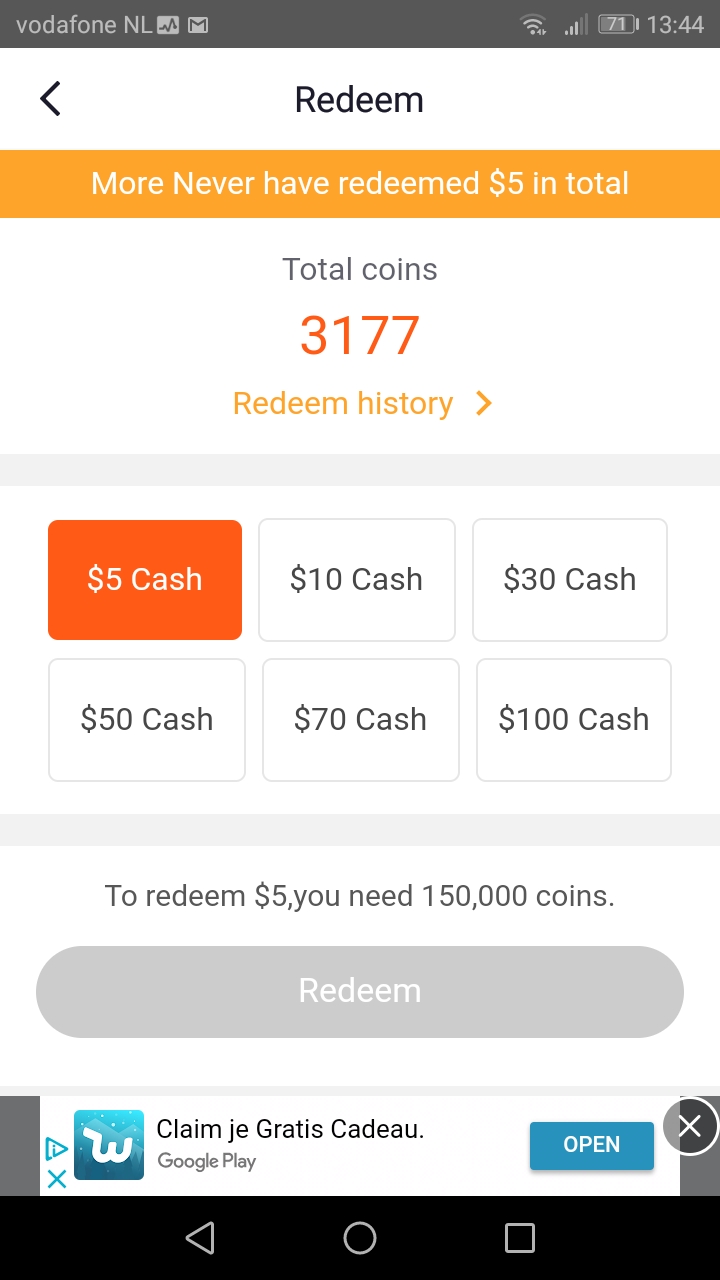The height and width of the screenshot is (1280, 720).
Task: Pick the $30 Cash option
Action: pos(570,580)
